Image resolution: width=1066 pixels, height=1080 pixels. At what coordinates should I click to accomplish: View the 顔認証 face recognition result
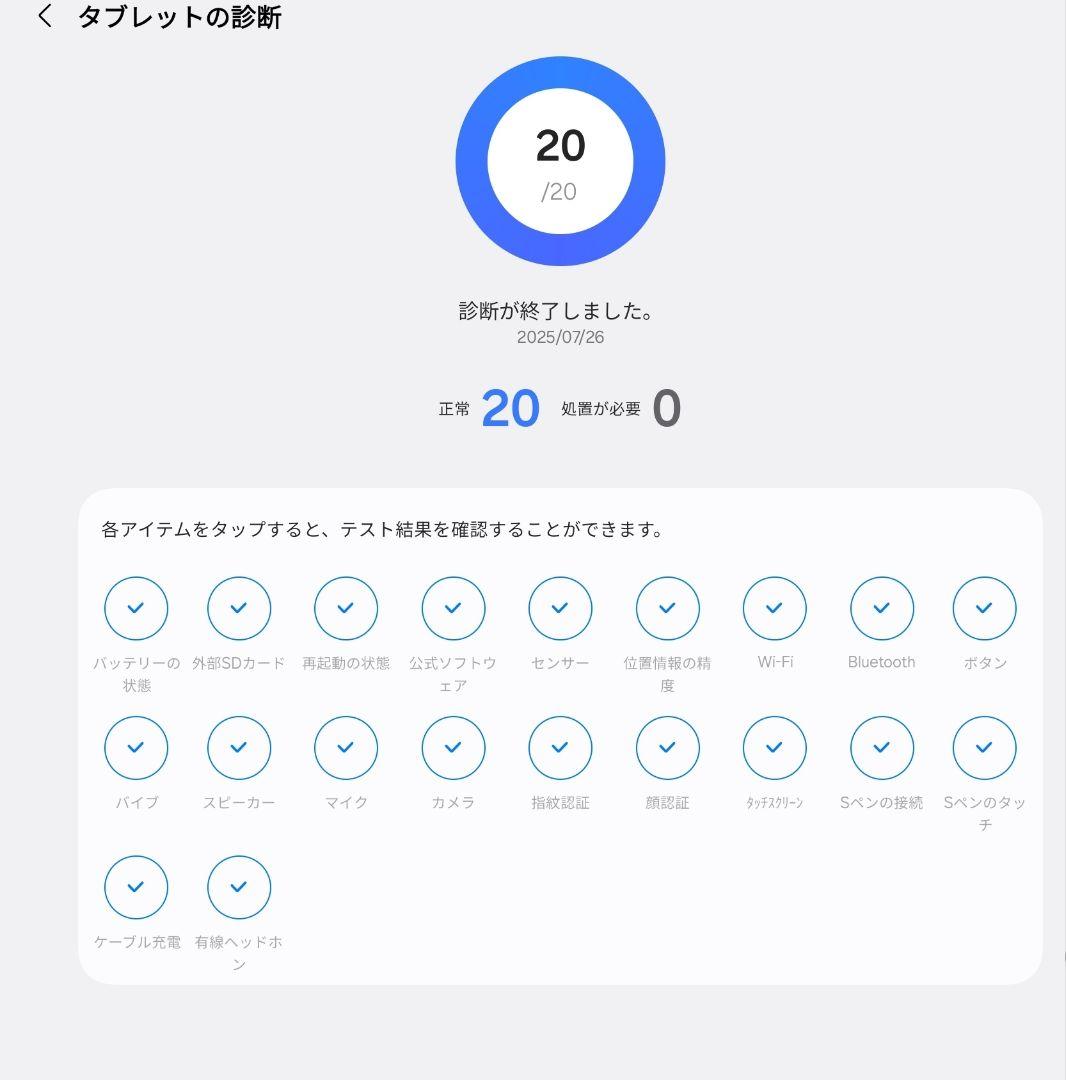point(667,747)
